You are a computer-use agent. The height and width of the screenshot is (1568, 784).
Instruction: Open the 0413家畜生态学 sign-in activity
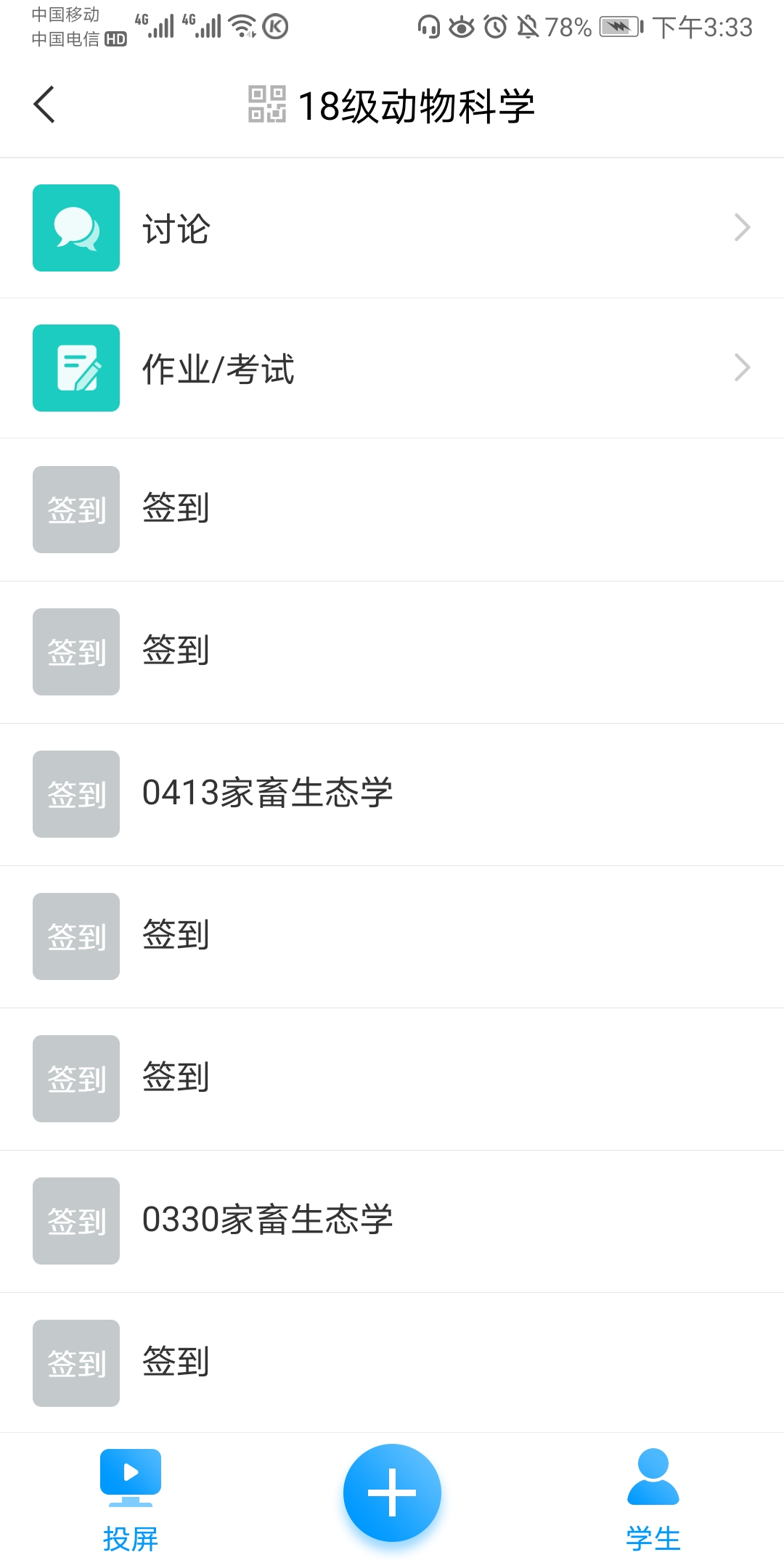pyautogui.click(x=392, y=794)
